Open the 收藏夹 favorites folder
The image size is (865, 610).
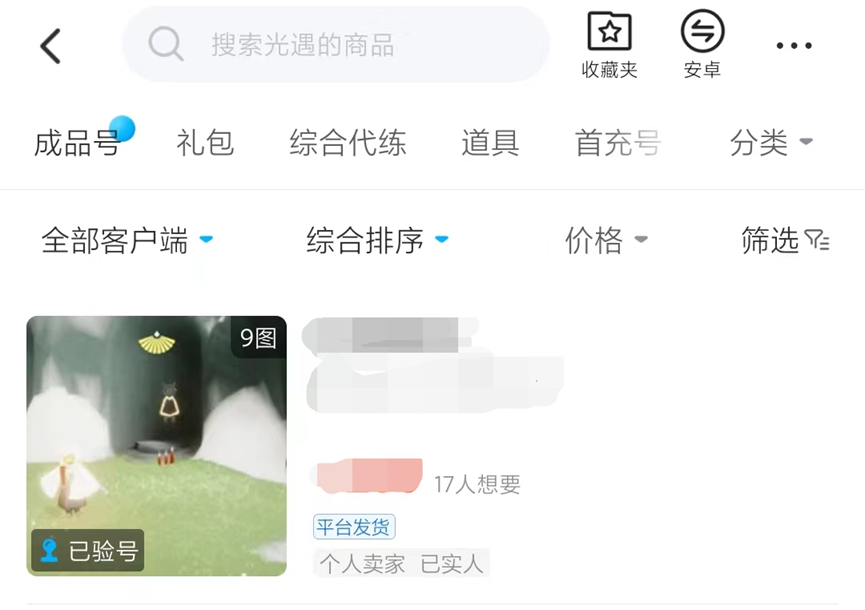tap(609, 45)
